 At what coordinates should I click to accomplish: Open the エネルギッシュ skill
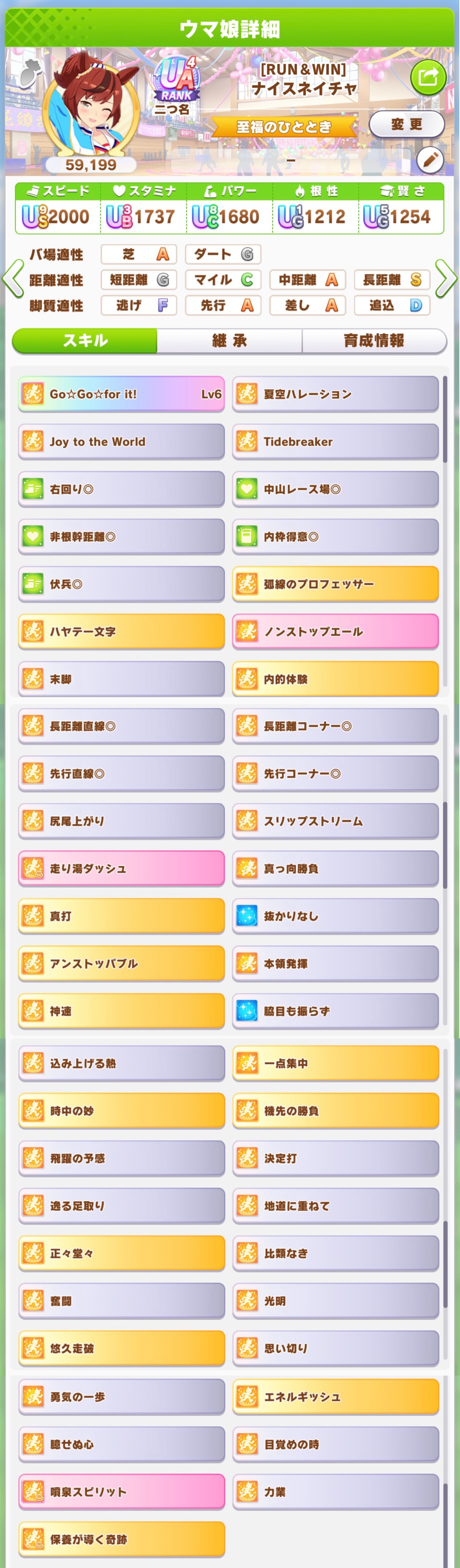[335, 1396]
